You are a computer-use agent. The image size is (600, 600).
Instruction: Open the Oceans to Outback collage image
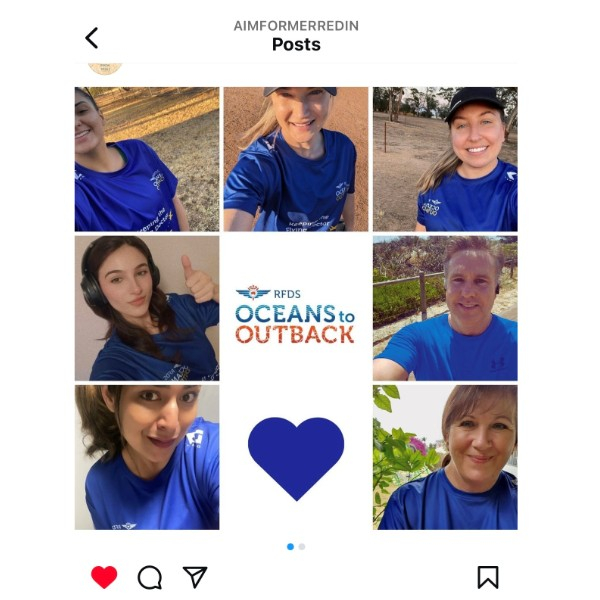[x=296, y=308]
